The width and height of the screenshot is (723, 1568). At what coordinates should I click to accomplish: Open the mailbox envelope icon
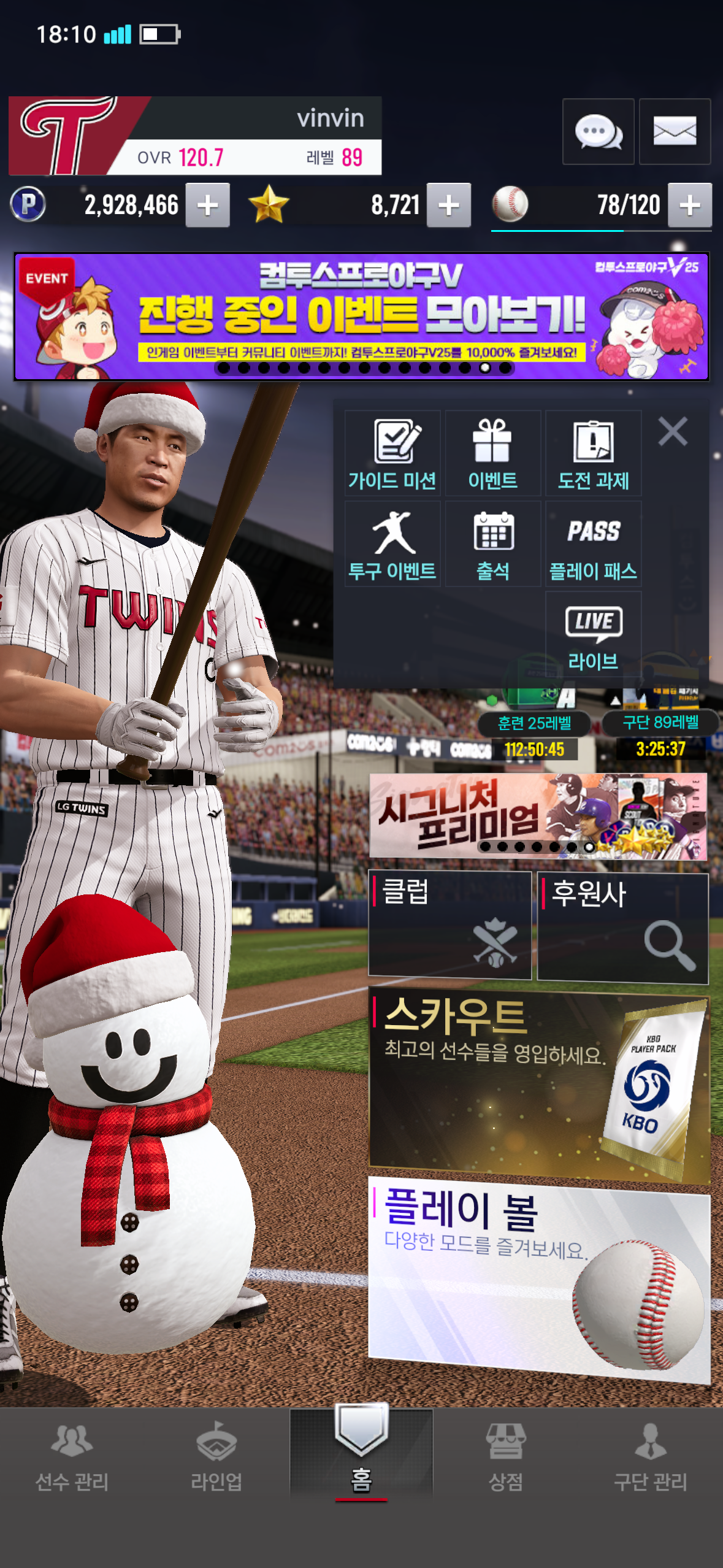[675, 131]
